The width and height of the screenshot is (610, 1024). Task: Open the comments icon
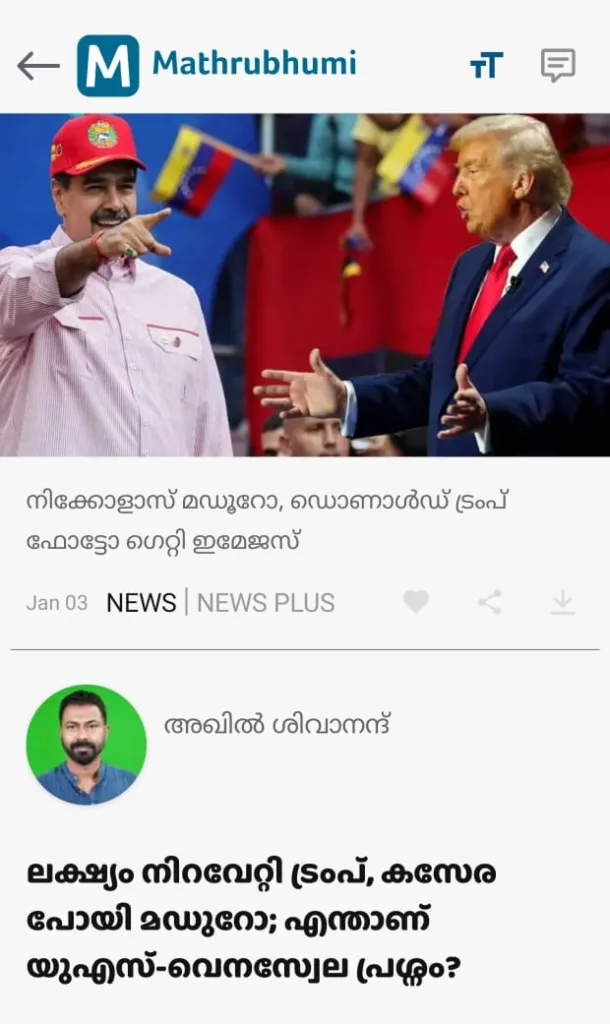tap(557, 66)
